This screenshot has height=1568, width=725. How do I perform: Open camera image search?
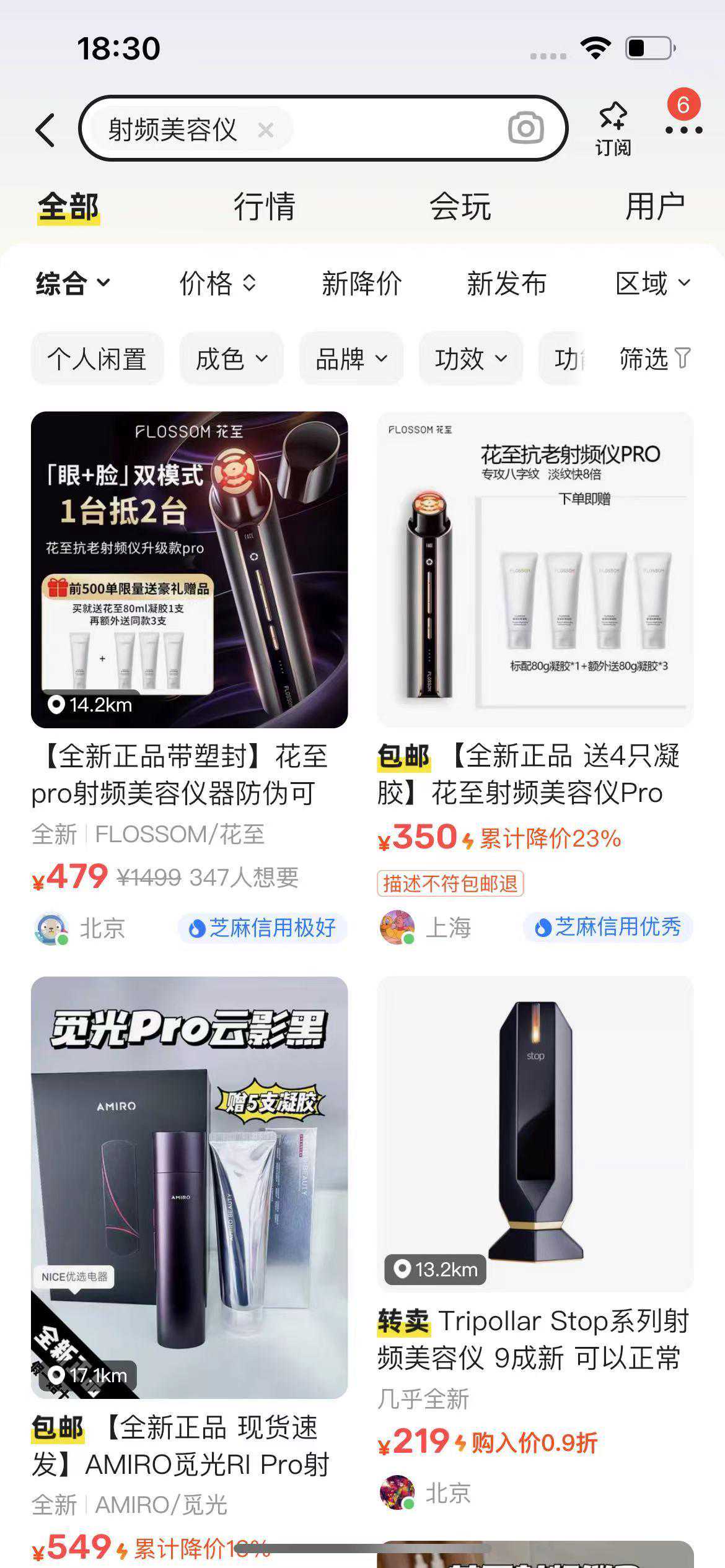pyautogui.click(x=525, y=128)
